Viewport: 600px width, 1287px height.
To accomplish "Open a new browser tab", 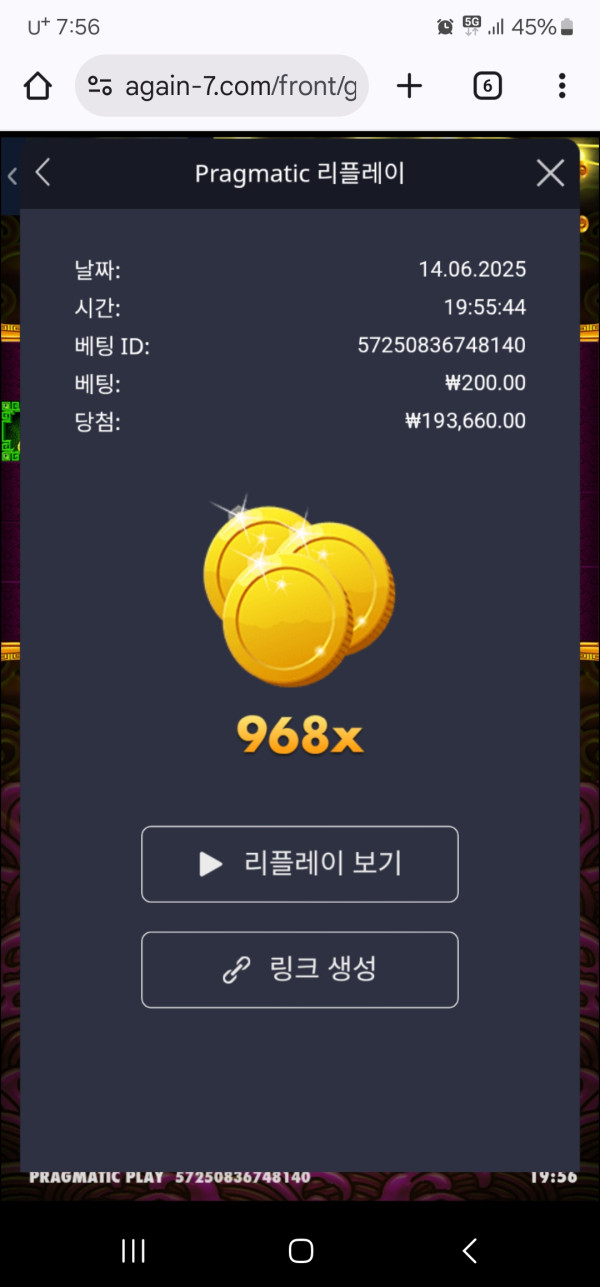I will [x=409, y=86].
